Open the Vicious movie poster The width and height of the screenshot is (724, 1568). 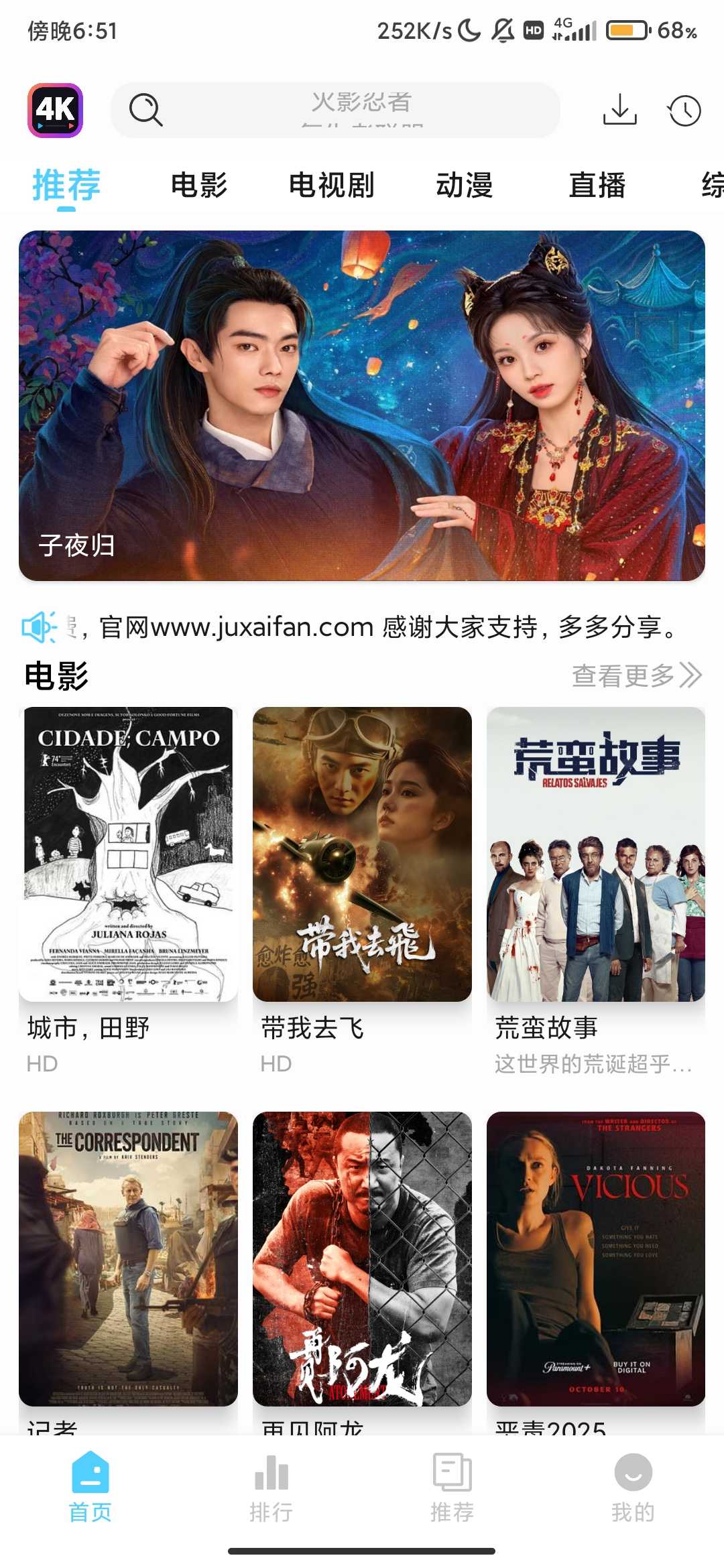(x=595, y=1258)
